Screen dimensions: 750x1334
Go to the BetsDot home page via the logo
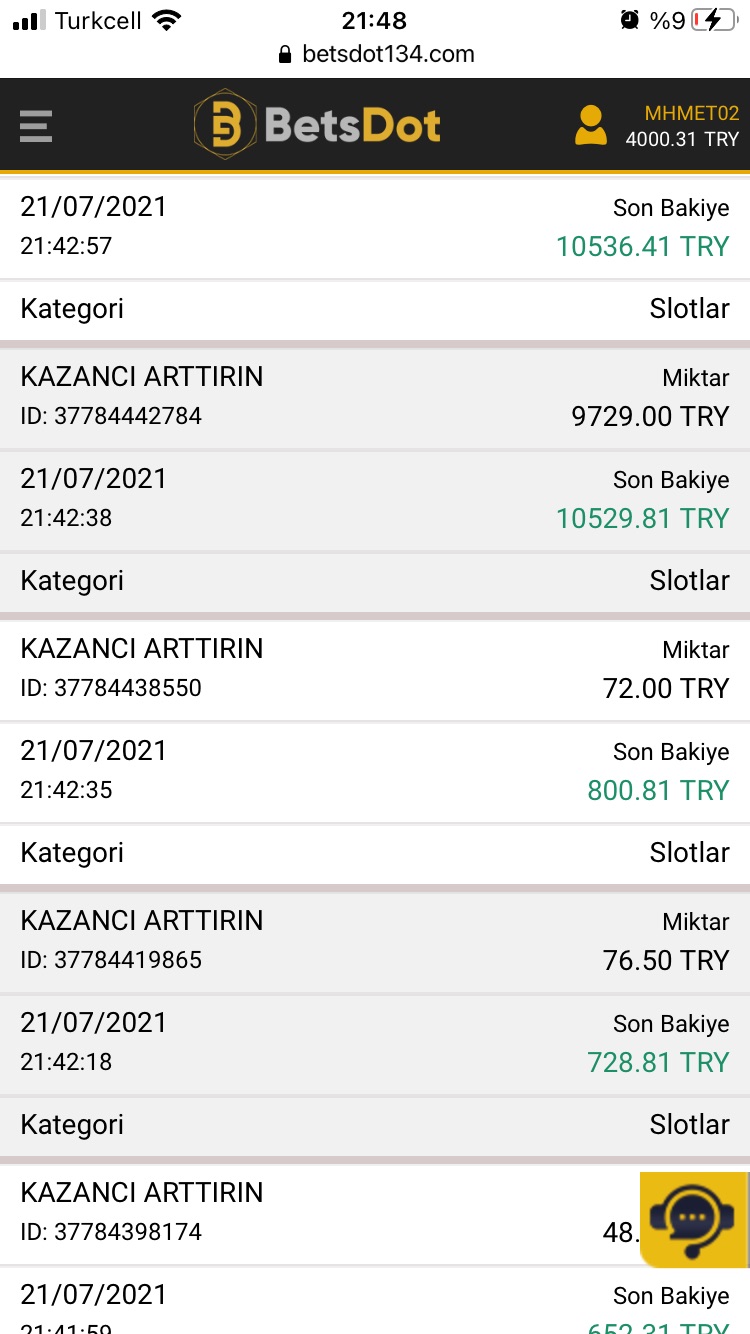[x=317, y=125]
